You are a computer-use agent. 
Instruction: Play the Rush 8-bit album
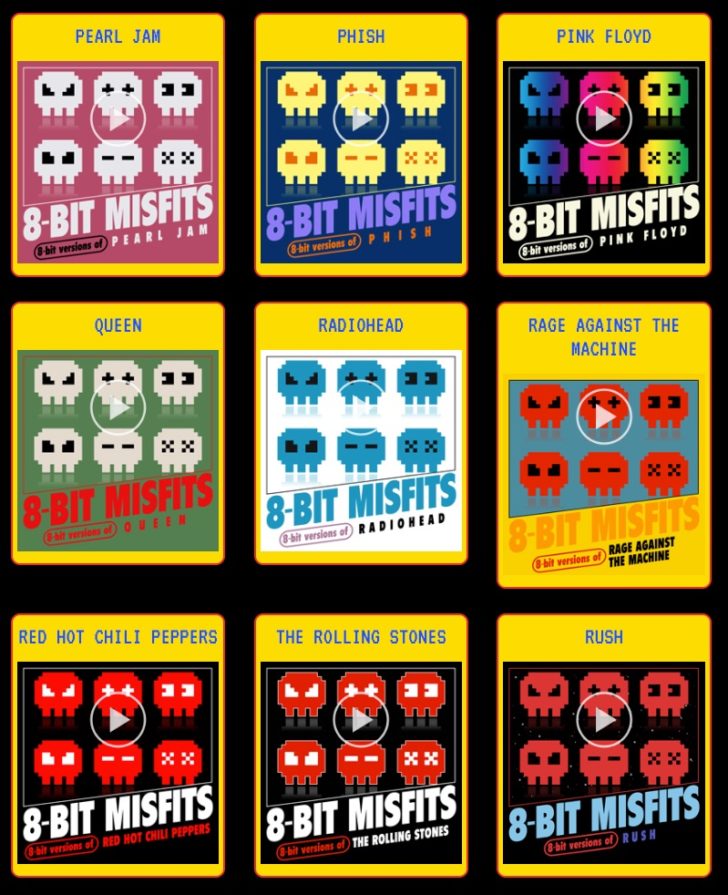pyautogui.click(x=604, y=719)
